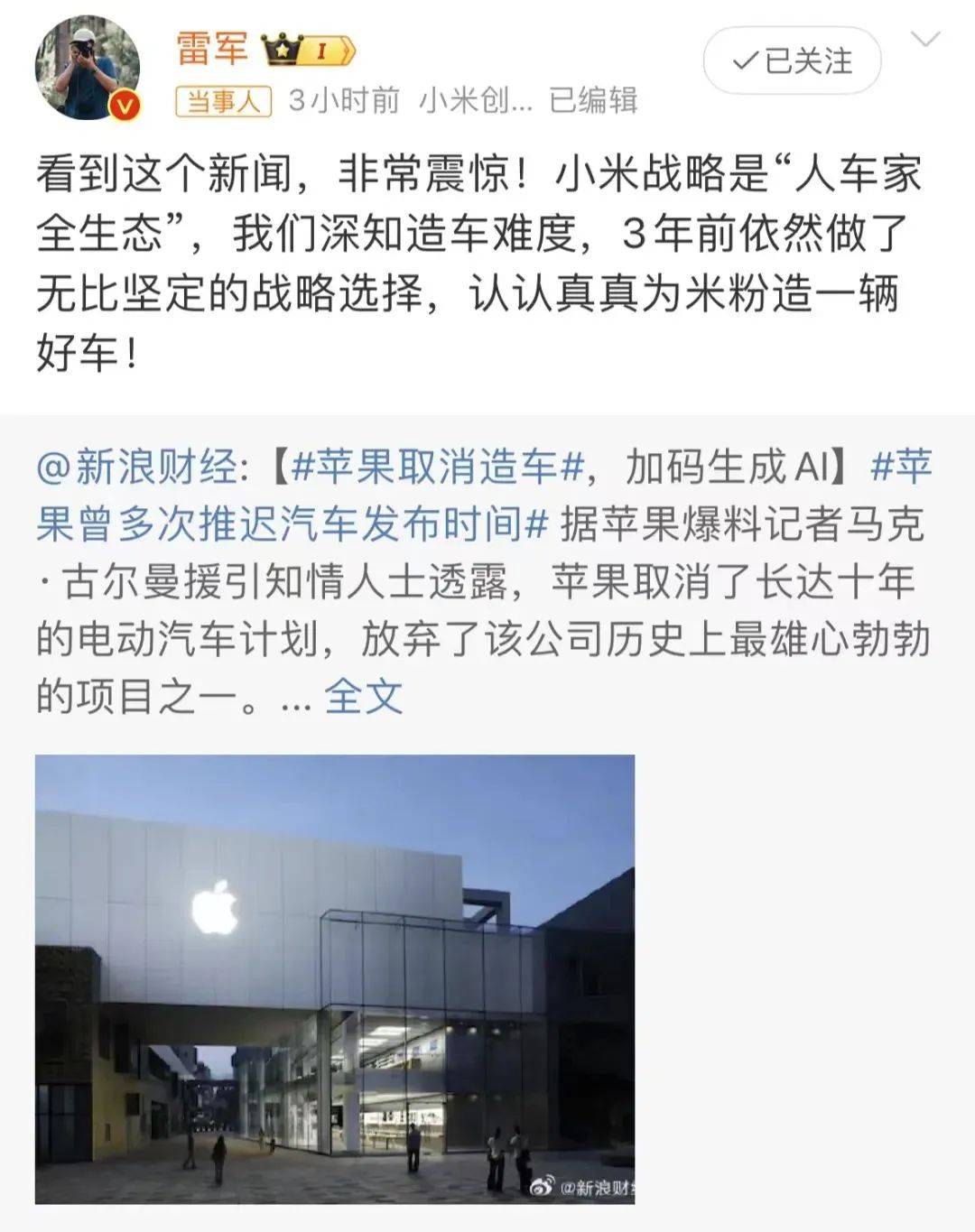Open the @新浪财经 profile link
The image size is (975, 1232).
(137, 467)
